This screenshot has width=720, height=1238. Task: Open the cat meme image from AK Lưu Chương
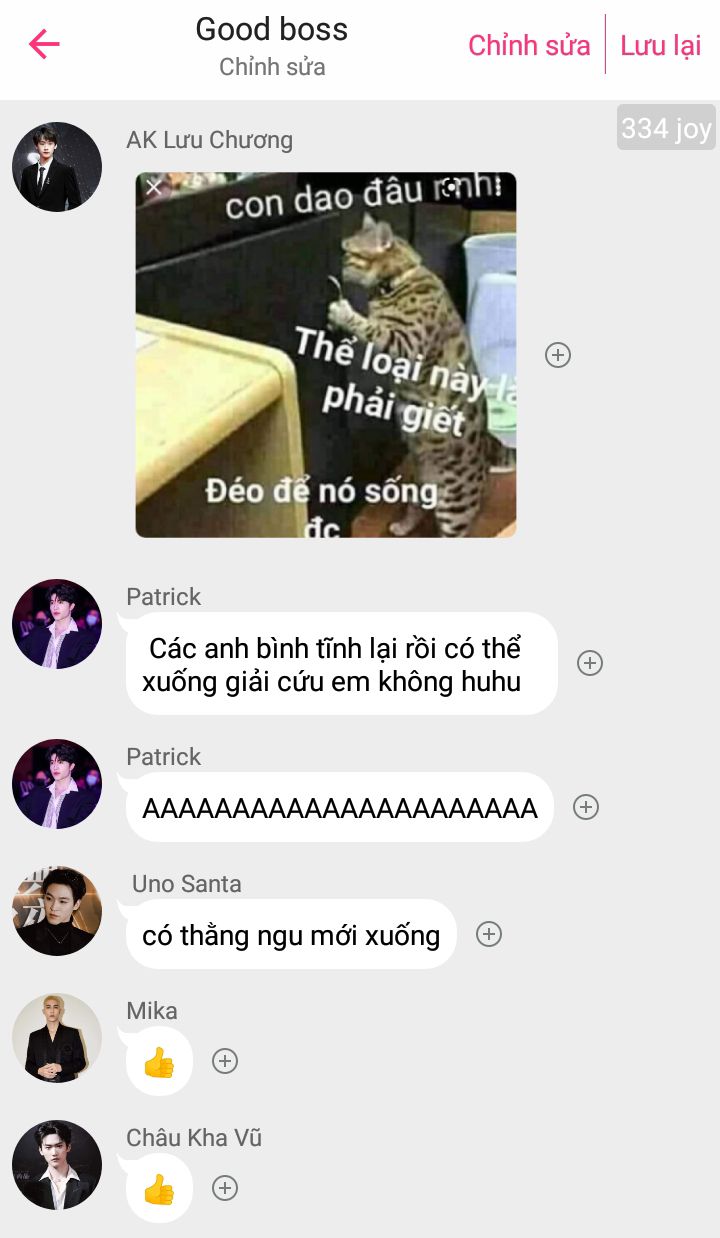pyautogui.click(x=326, y=355)
